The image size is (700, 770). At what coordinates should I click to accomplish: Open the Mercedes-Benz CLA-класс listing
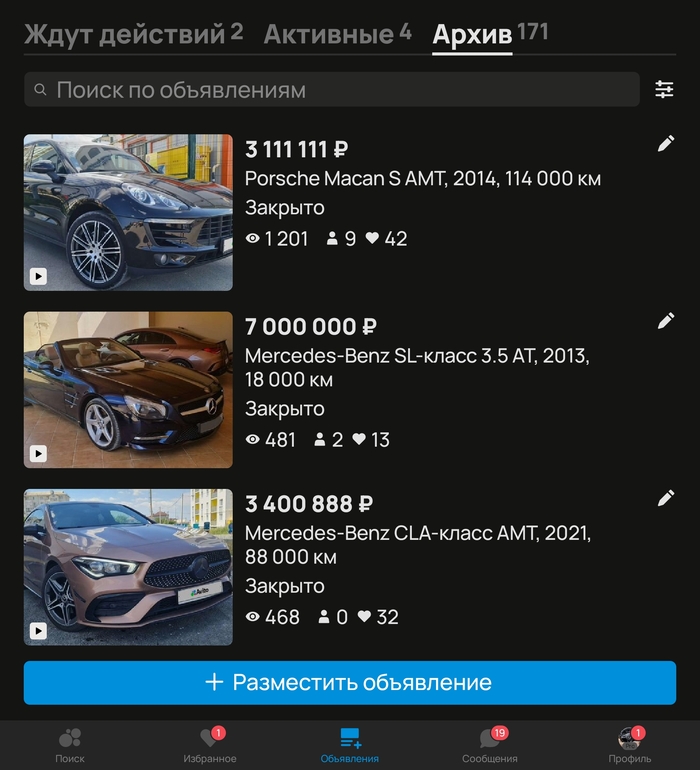(x=416, y=545)
